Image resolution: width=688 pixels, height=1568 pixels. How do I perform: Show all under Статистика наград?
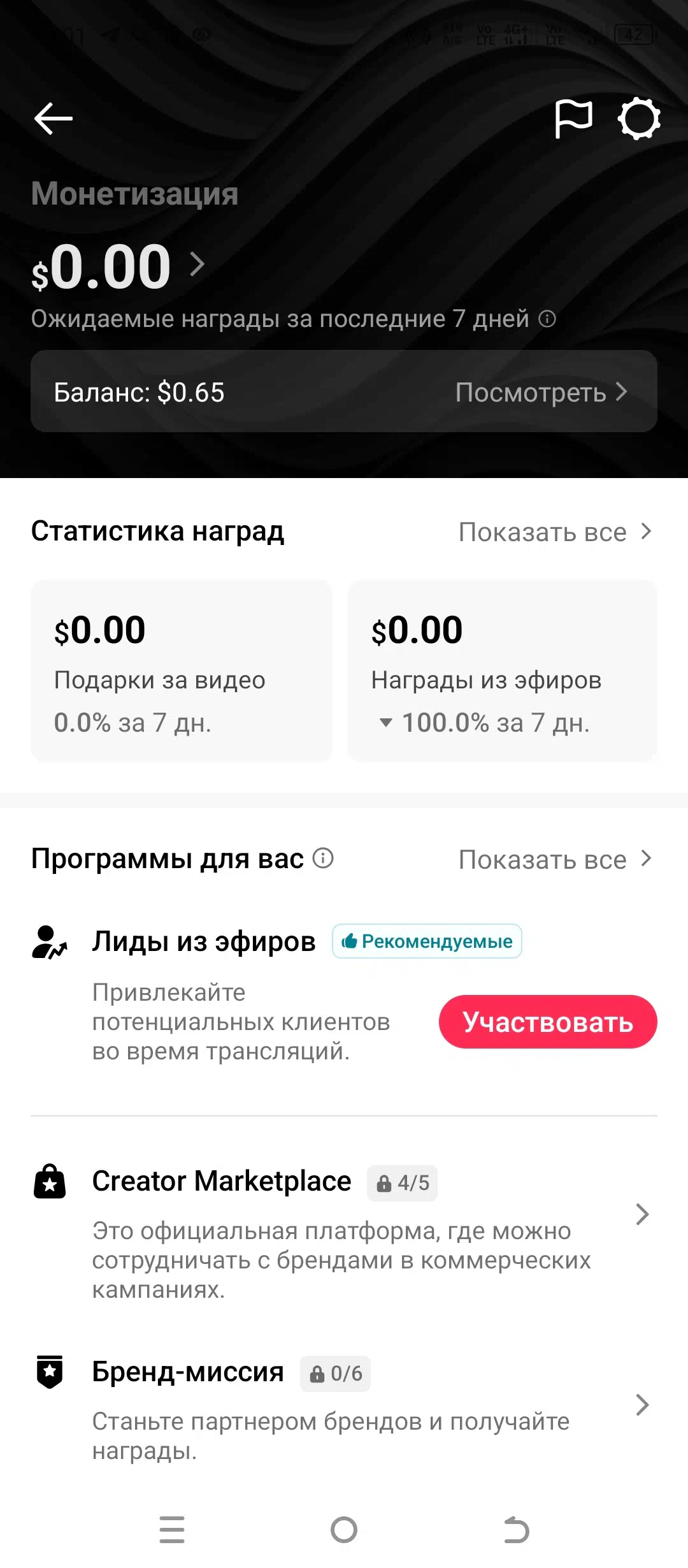[555, 532]
